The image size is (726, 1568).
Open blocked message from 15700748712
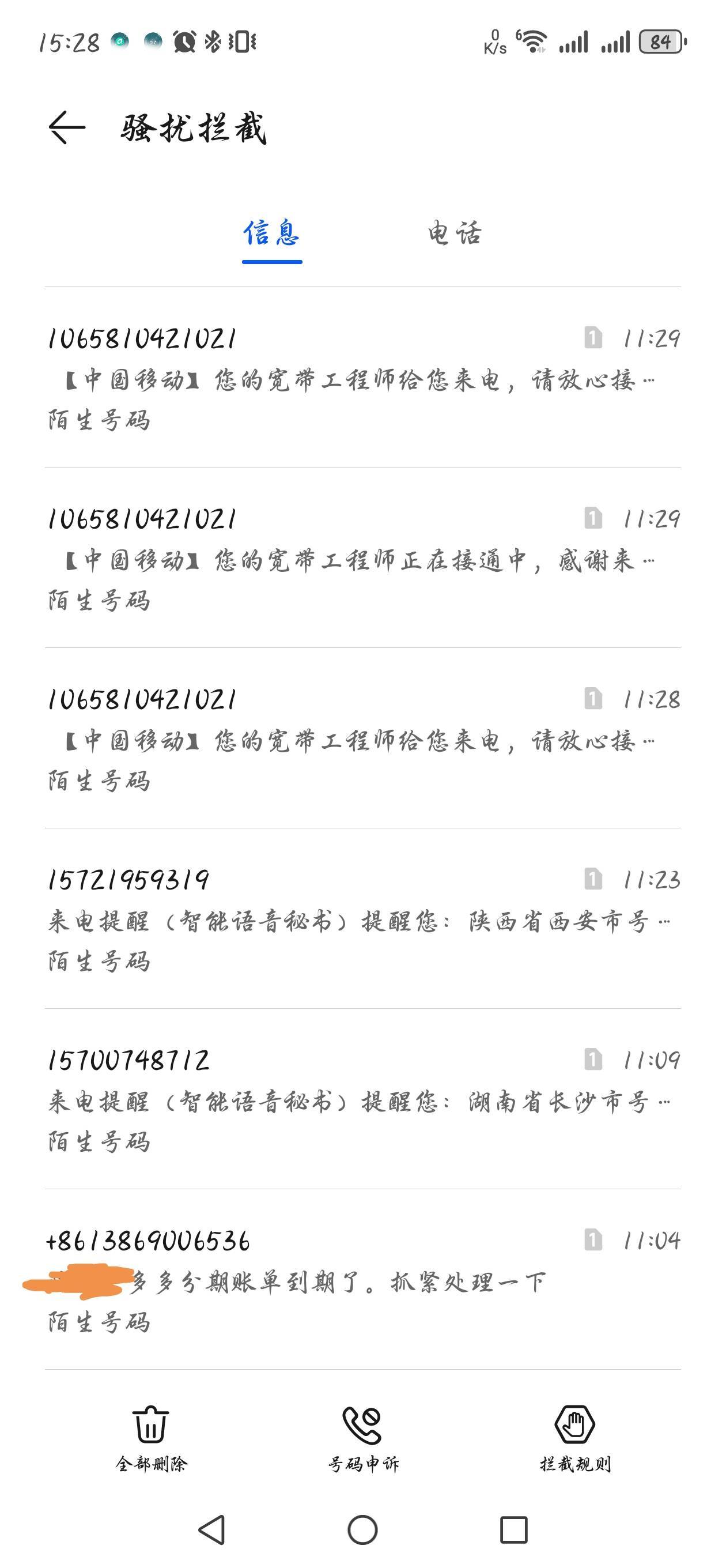click(362, 1099)
